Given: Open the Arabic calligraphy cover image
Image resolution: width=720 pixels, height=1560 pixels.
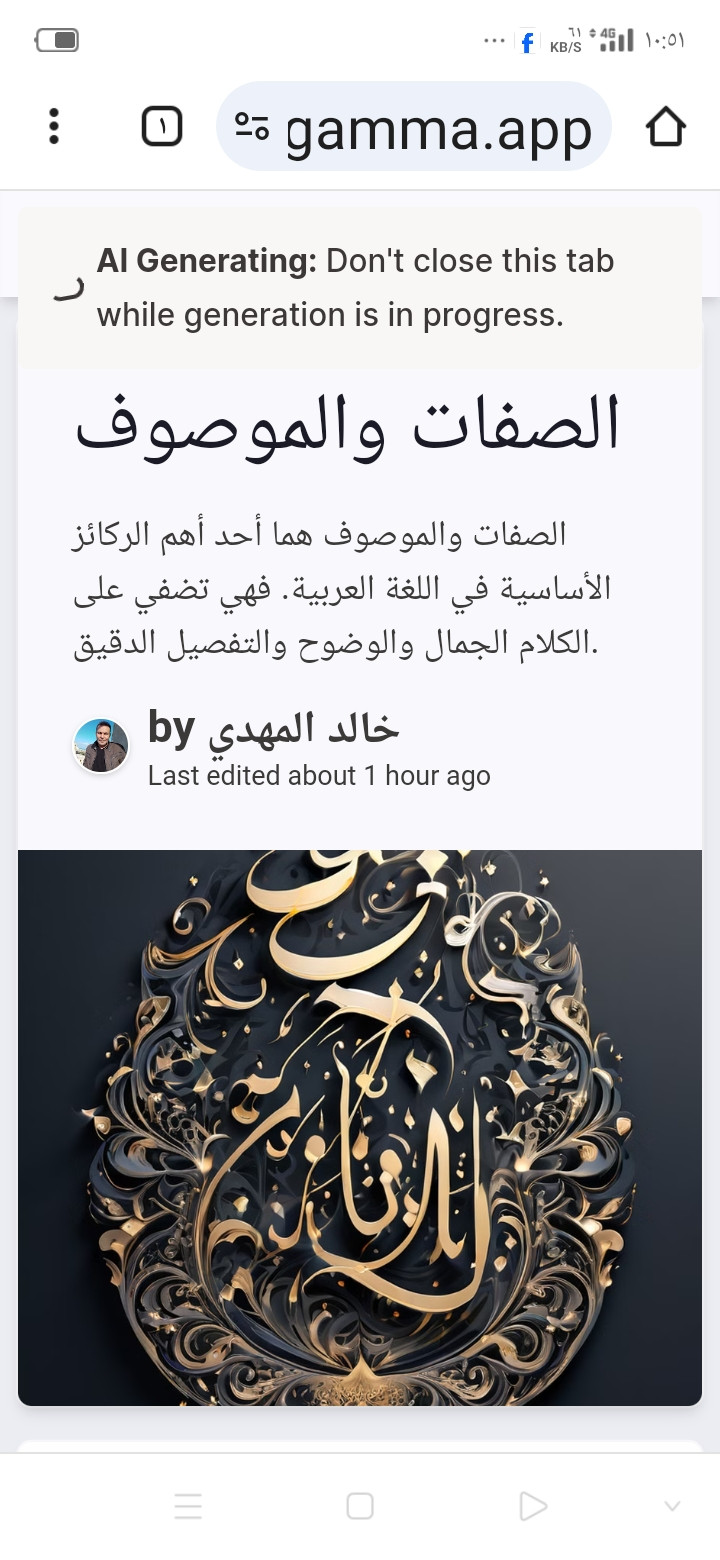Looking at the screenshot, I should coord(360,1127).
